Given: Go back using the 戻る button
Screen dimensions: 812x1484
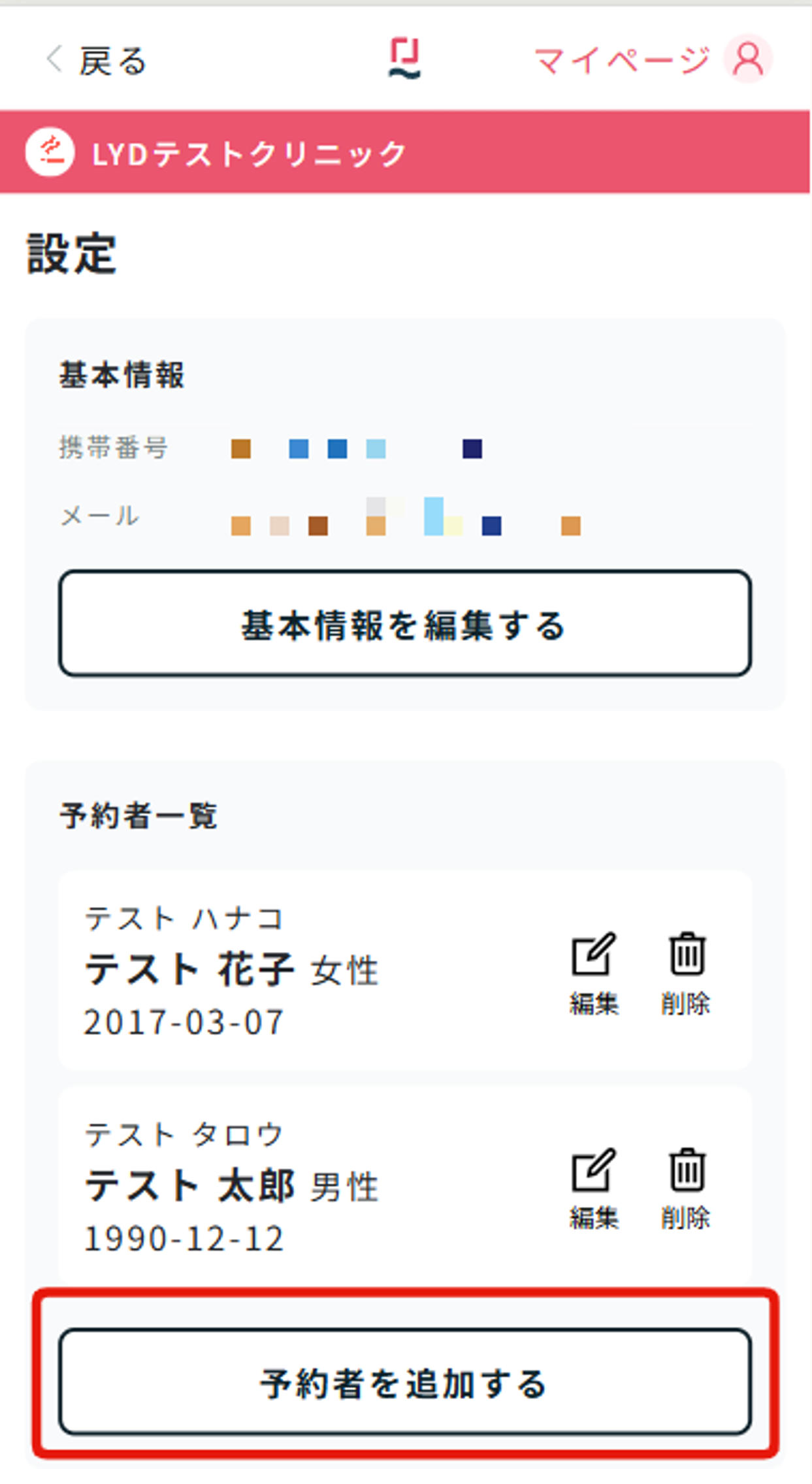Looking at the screenshot, I should tap(97, 61).
